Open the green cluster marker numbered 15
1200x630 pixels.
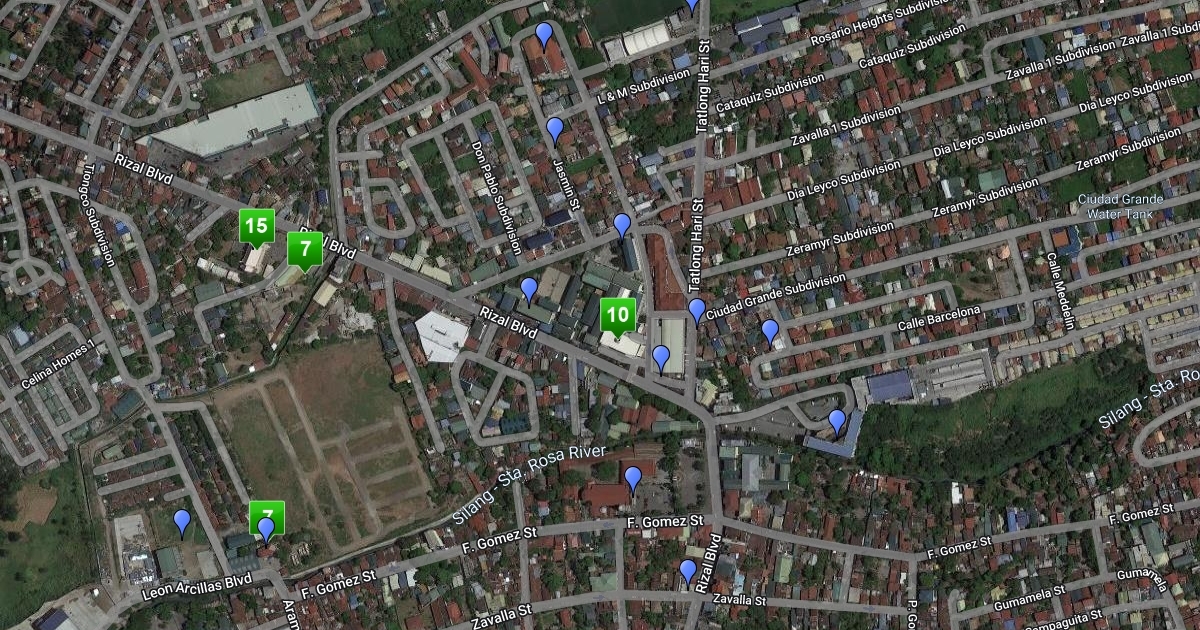click(257, 226)
